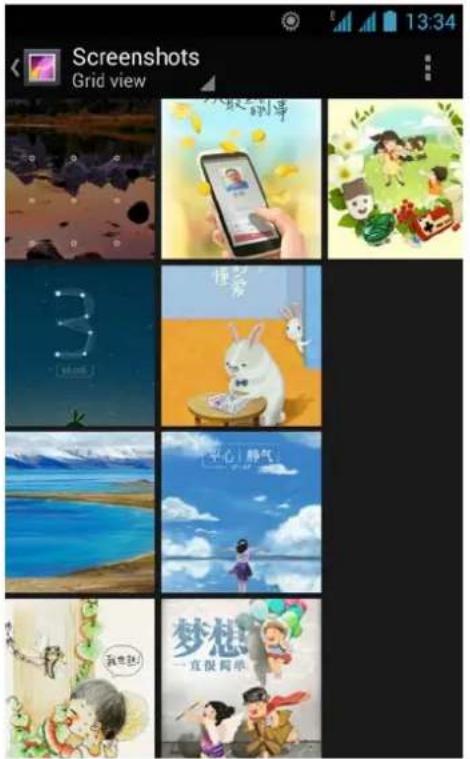
Task: Open the blue lake landscape screenshot
Action: click(x=80, y=513)
